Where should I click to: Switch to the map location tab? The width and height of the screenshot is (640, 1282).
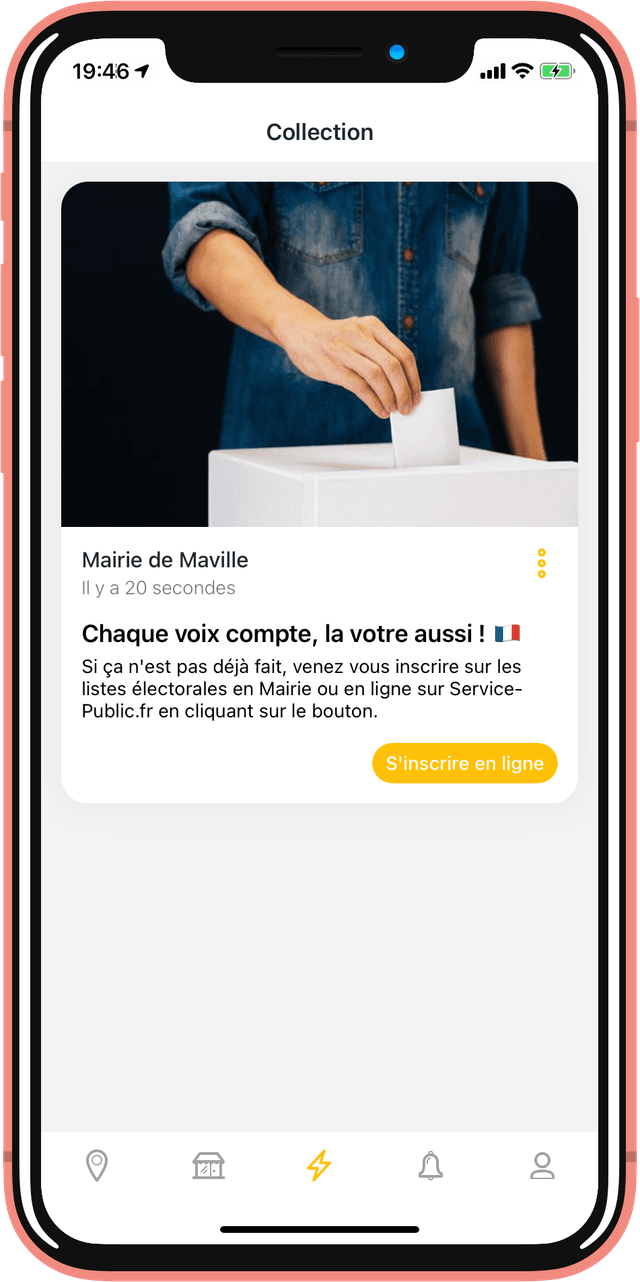click(97, 1165)
